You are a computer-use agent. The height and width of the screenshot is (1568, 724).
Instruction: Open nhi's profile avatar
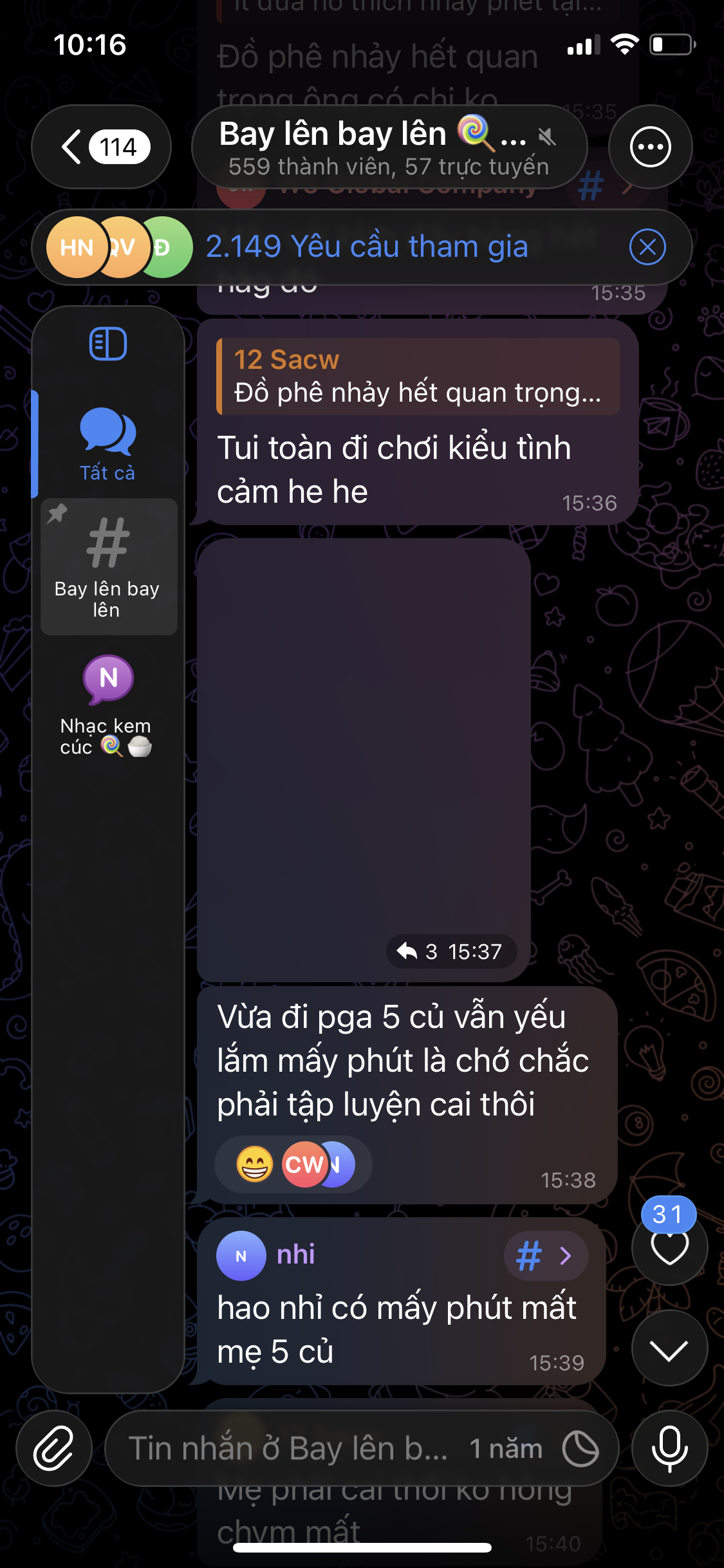tap(241, 1256)
